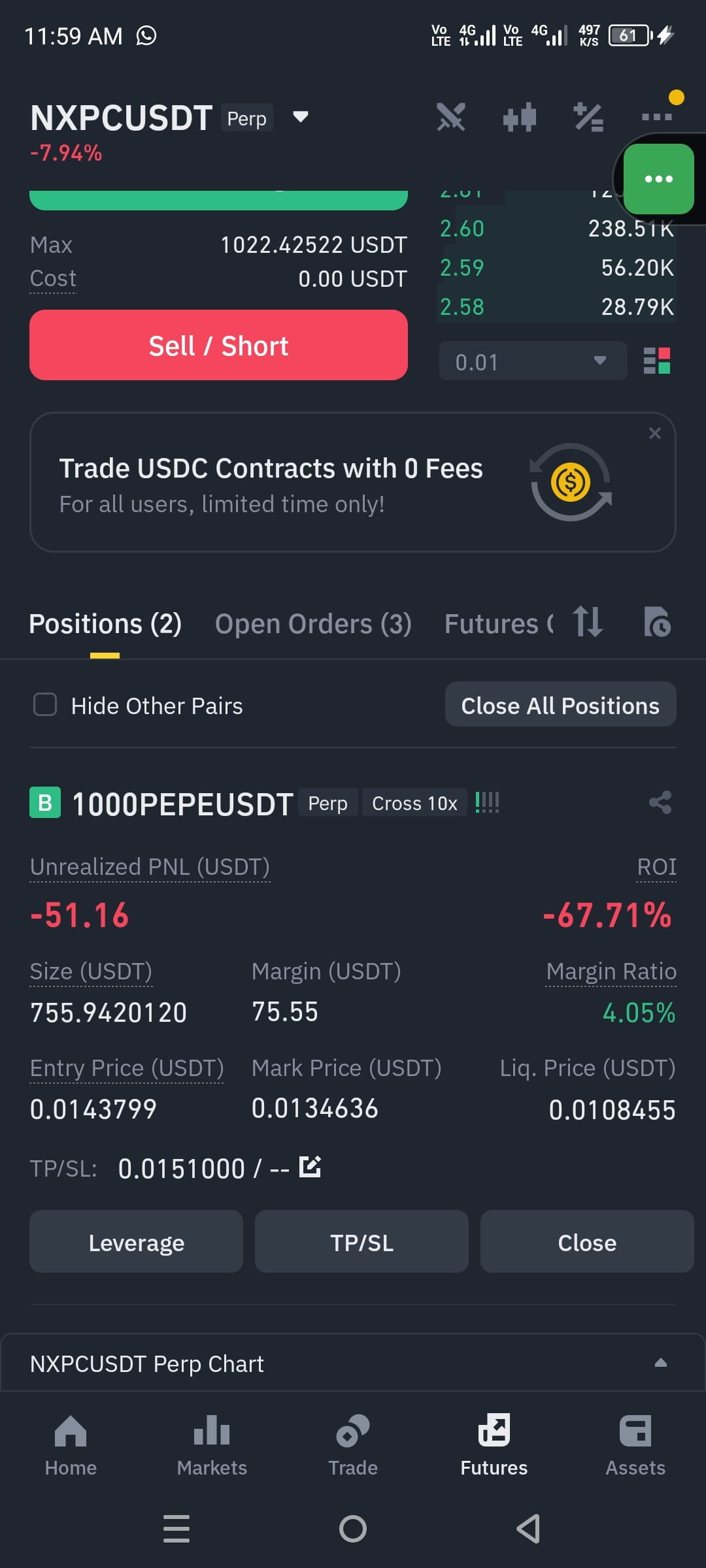Open the NXPCUSDT pair selector dropdown
This screenshot has height=1568, width=706.
(300, 118)
